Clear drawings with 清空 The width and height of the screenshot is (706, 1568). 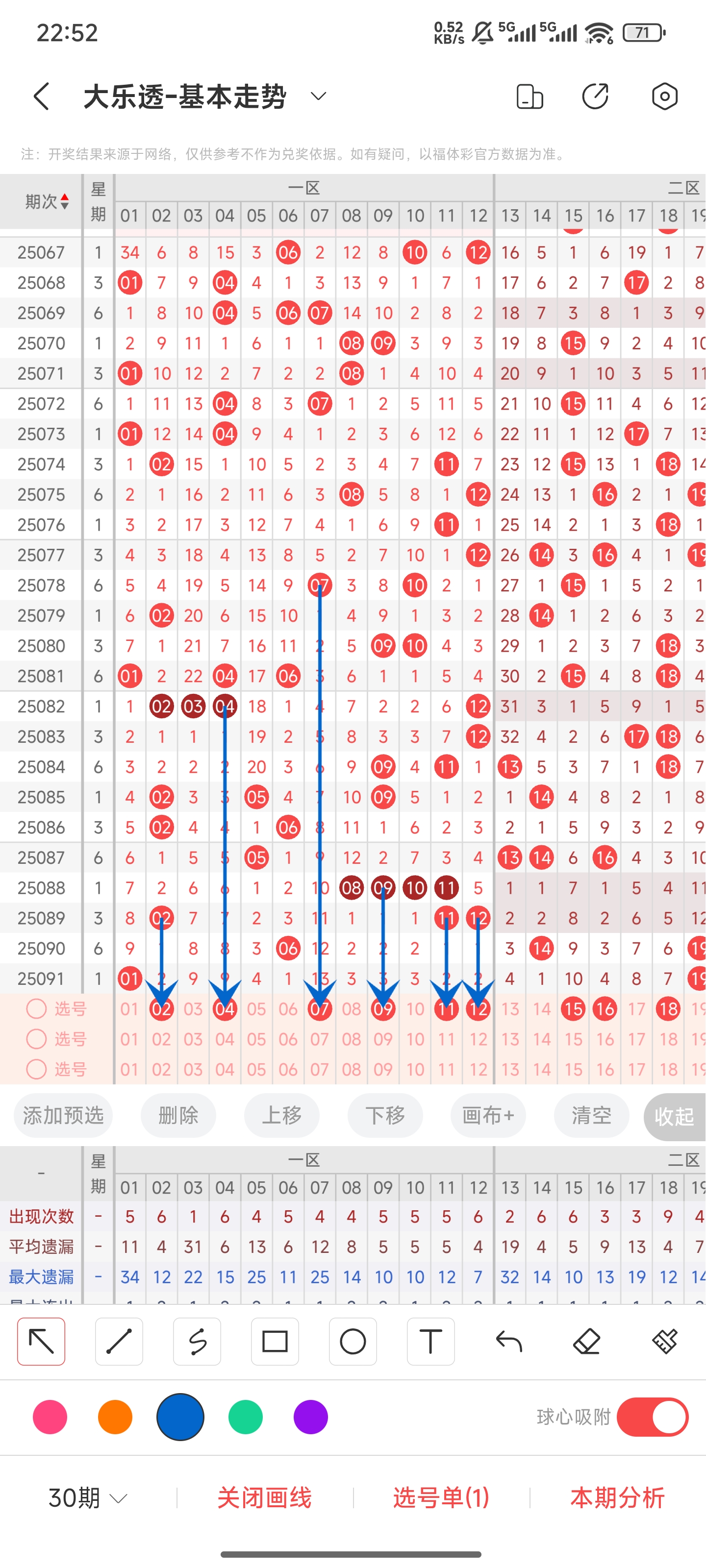click(591, 1115)
